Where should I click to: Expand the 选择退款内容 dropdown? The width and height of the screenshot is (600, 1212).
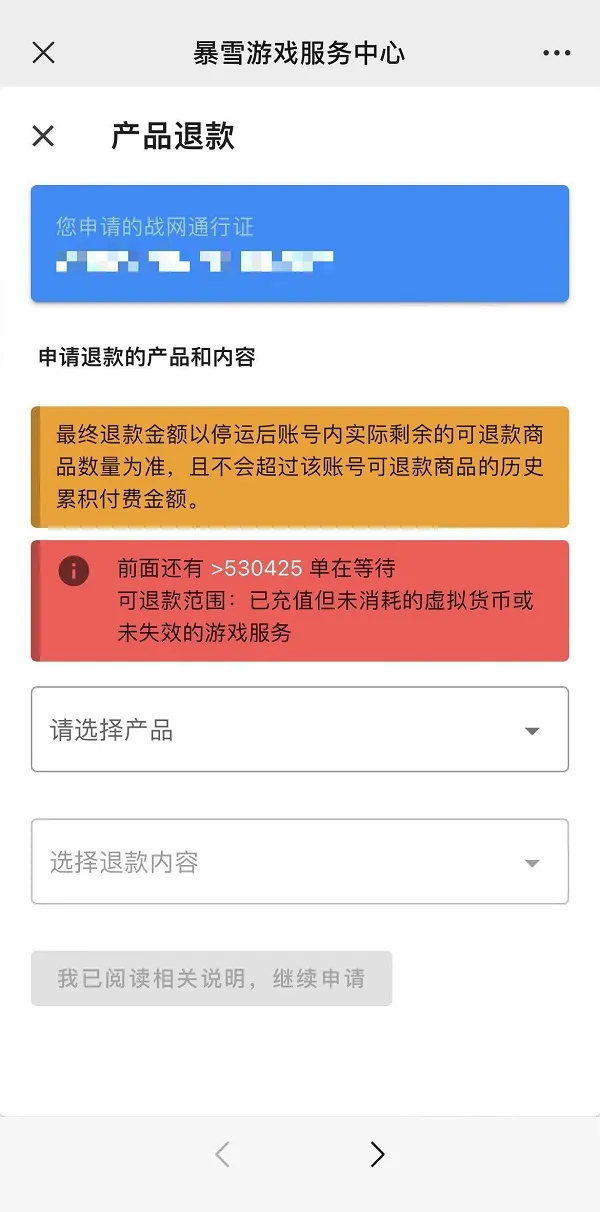(x=300, y=862)
